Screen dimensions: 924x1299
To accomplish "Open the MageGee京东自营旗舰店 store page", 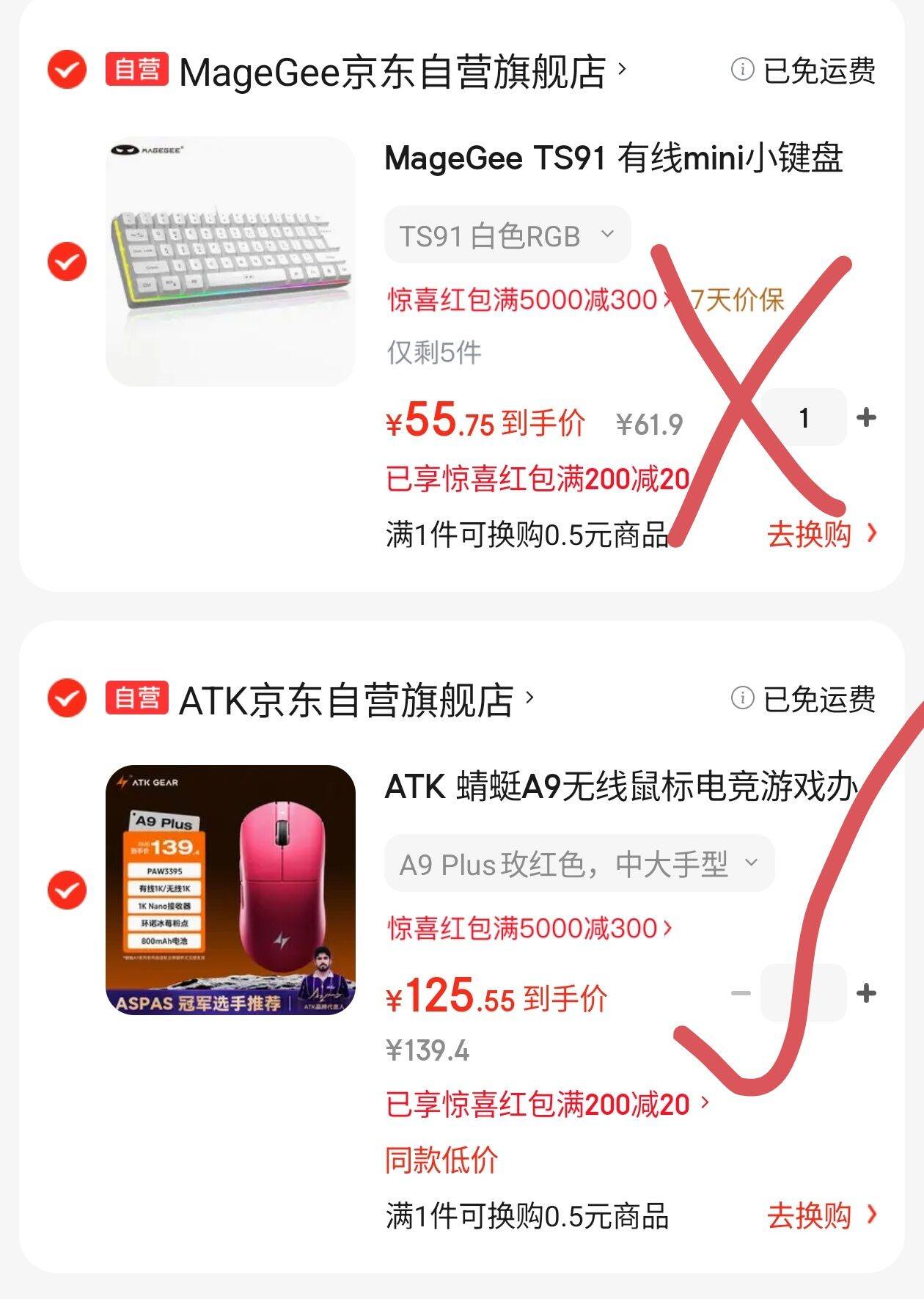I will [x=393, y=72].
